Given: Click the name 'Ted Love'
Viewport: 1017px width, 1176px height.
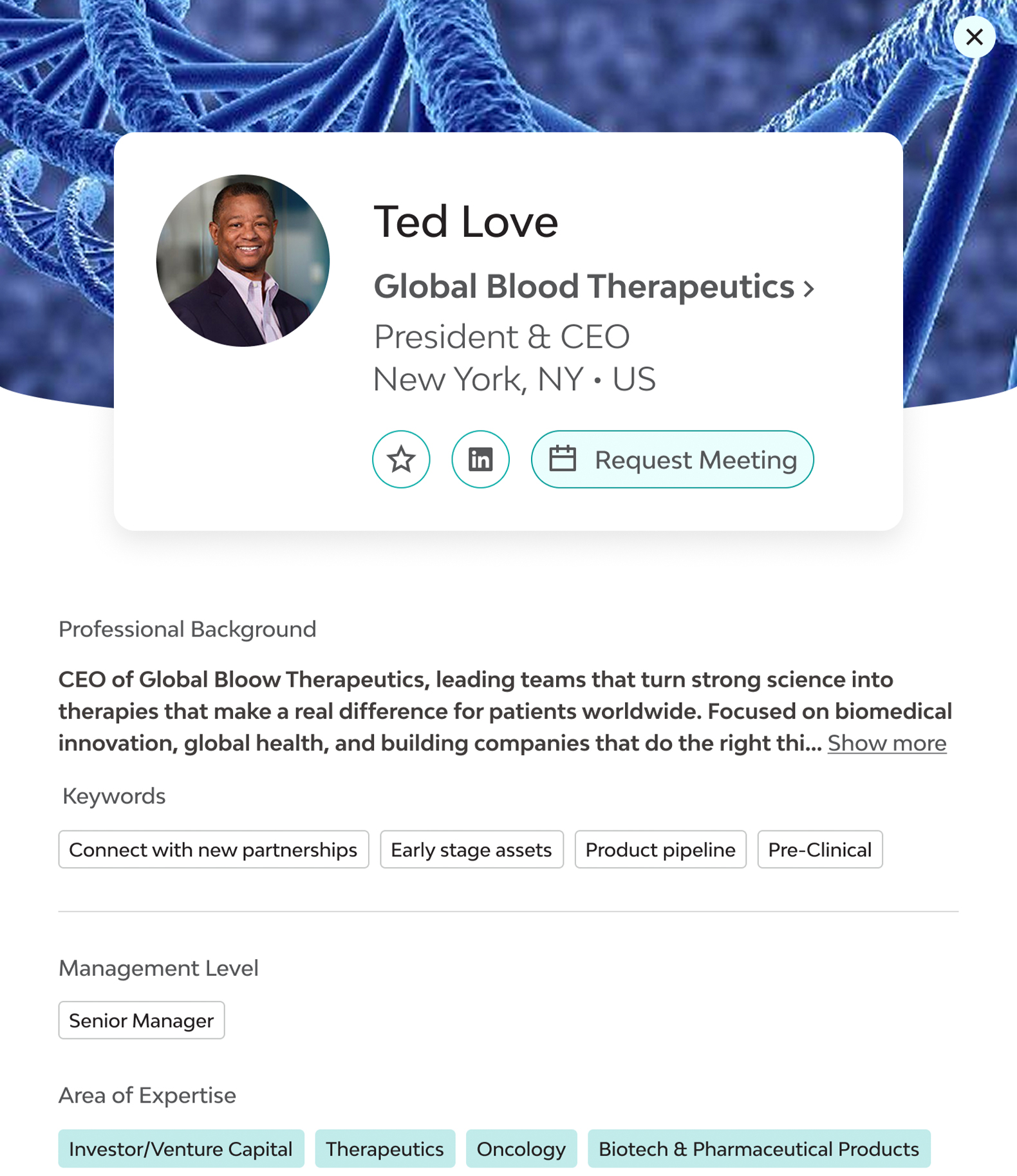Looking at the screenshot, I should click(x=465, y=221).
